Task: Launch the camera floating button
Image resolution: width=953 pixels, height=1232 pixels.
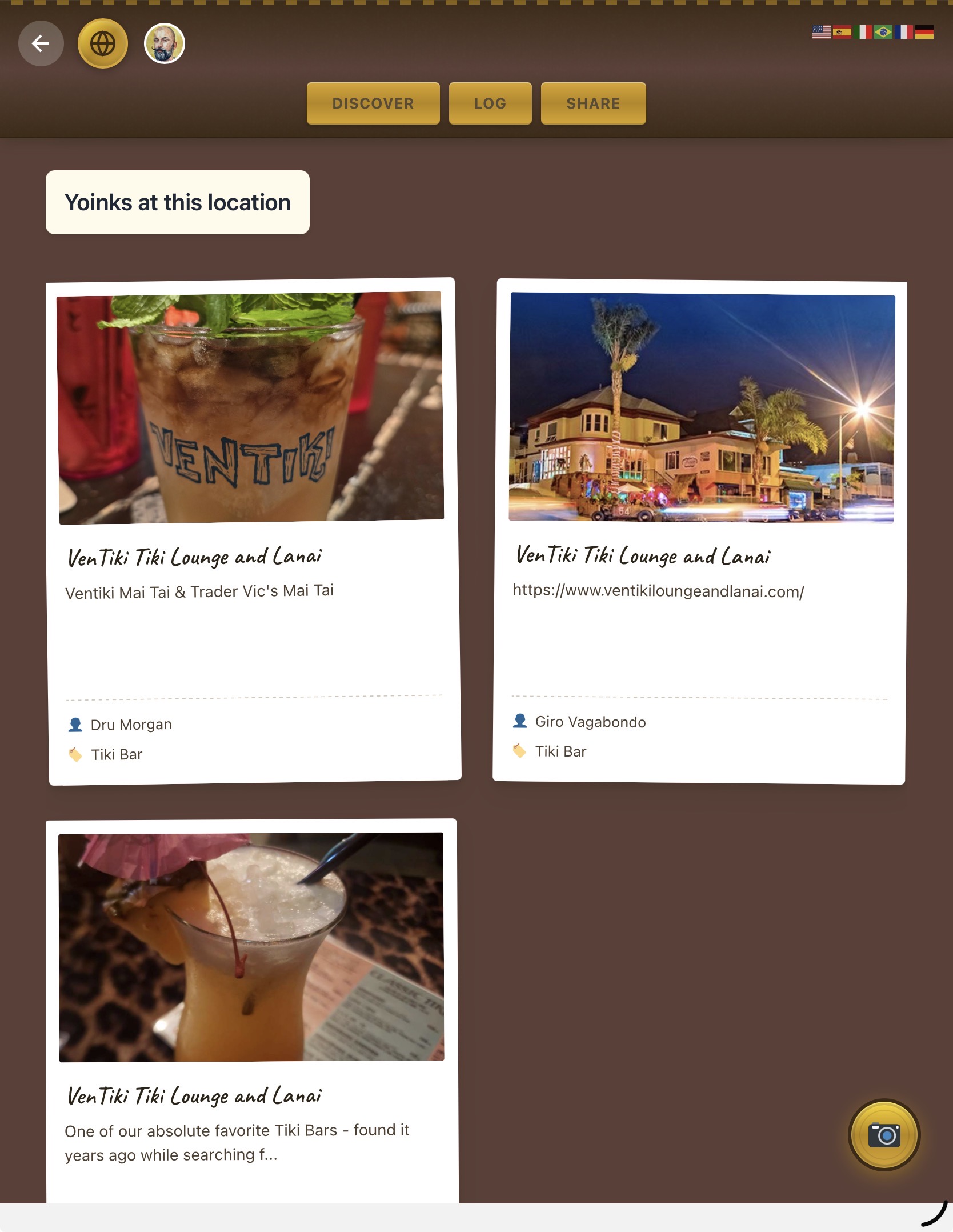Action: coord(884,1135)
